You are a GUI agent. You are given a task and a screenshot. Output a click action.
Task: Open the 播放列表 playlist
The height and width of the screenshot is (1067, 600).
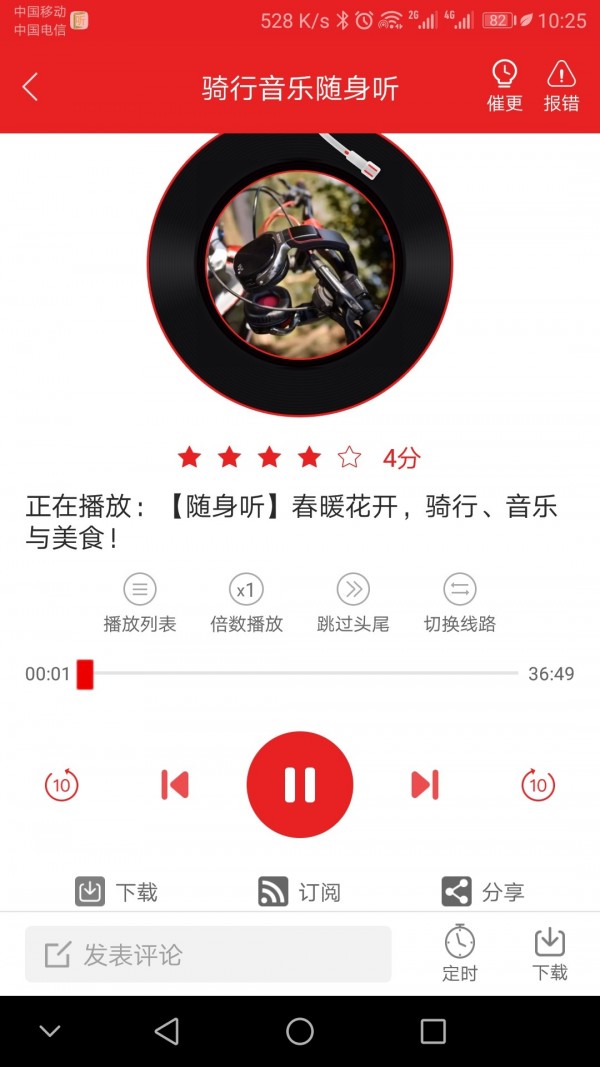pos(140,603)
